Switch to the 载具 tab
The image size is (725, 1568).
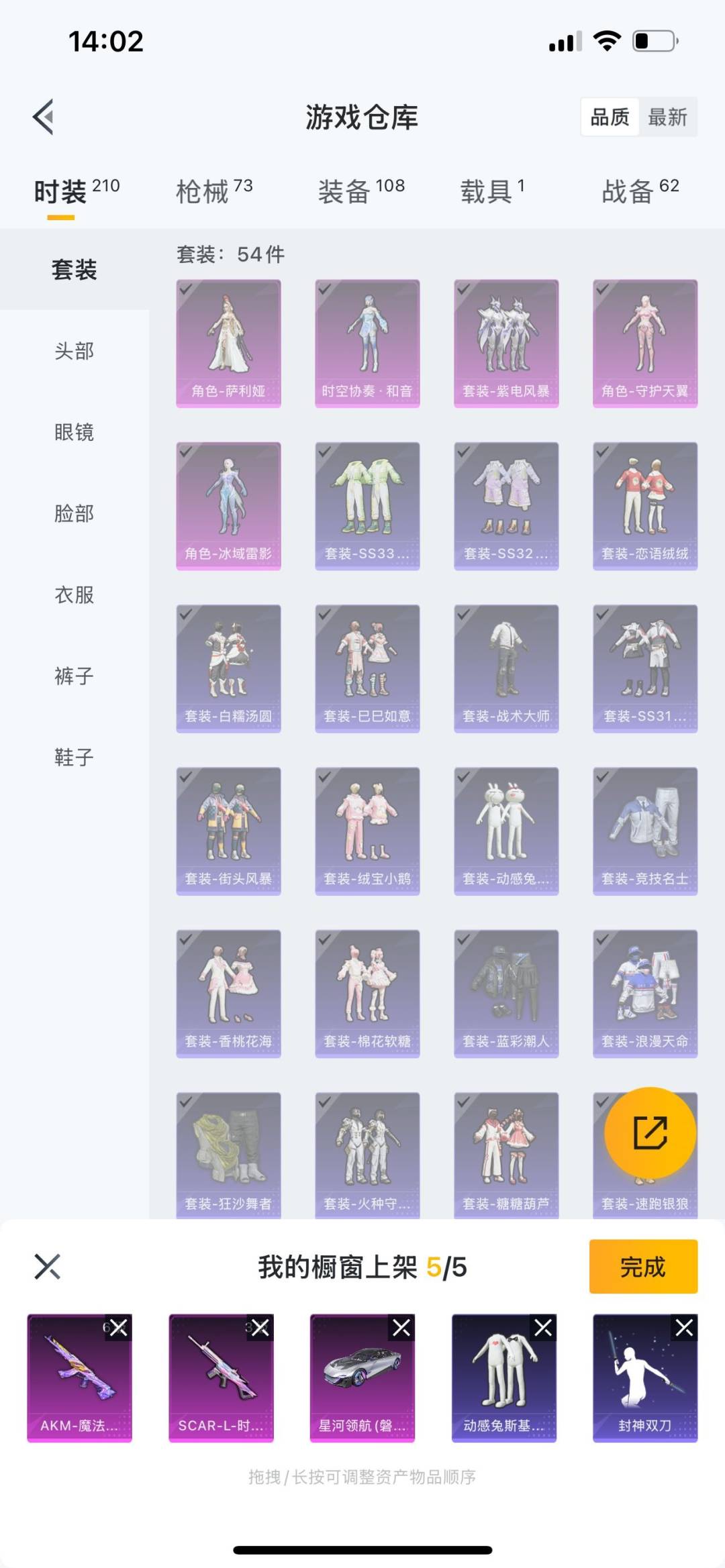pyautogui.click(x=492, y=191)
